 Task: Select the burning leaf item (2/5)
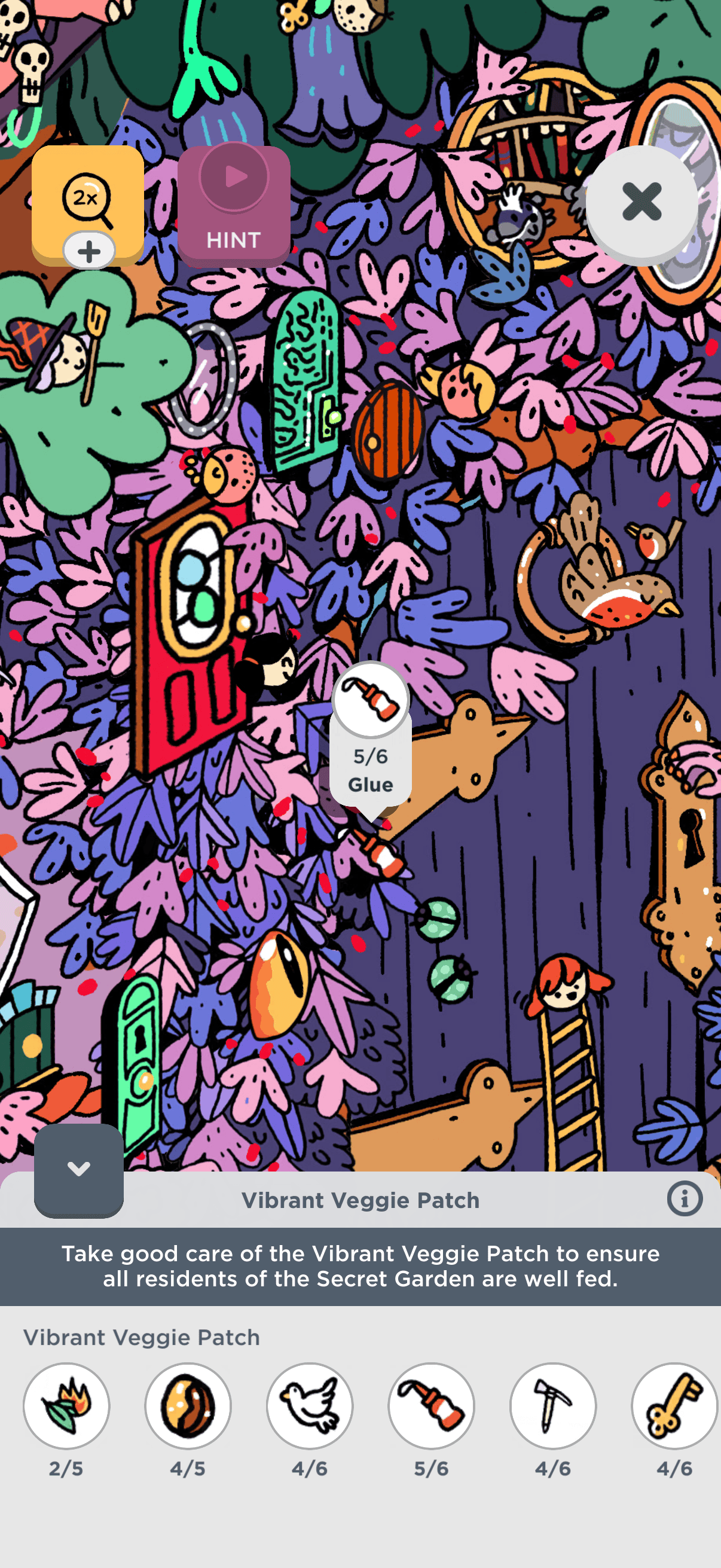[66, 1405]
